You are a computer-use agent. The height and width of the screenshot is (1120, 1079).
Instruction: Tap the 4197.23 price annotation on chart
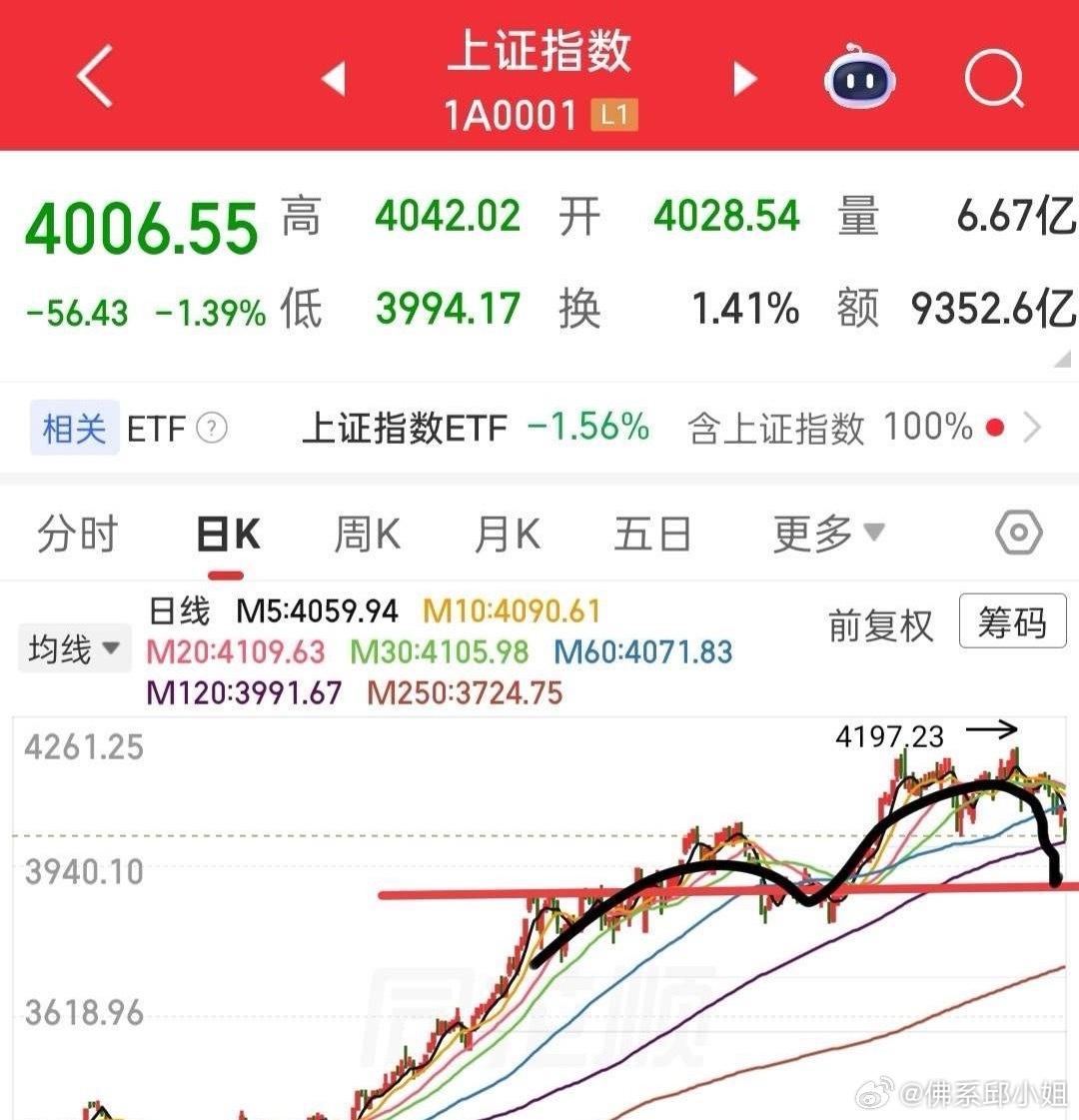tap(889, 736)
